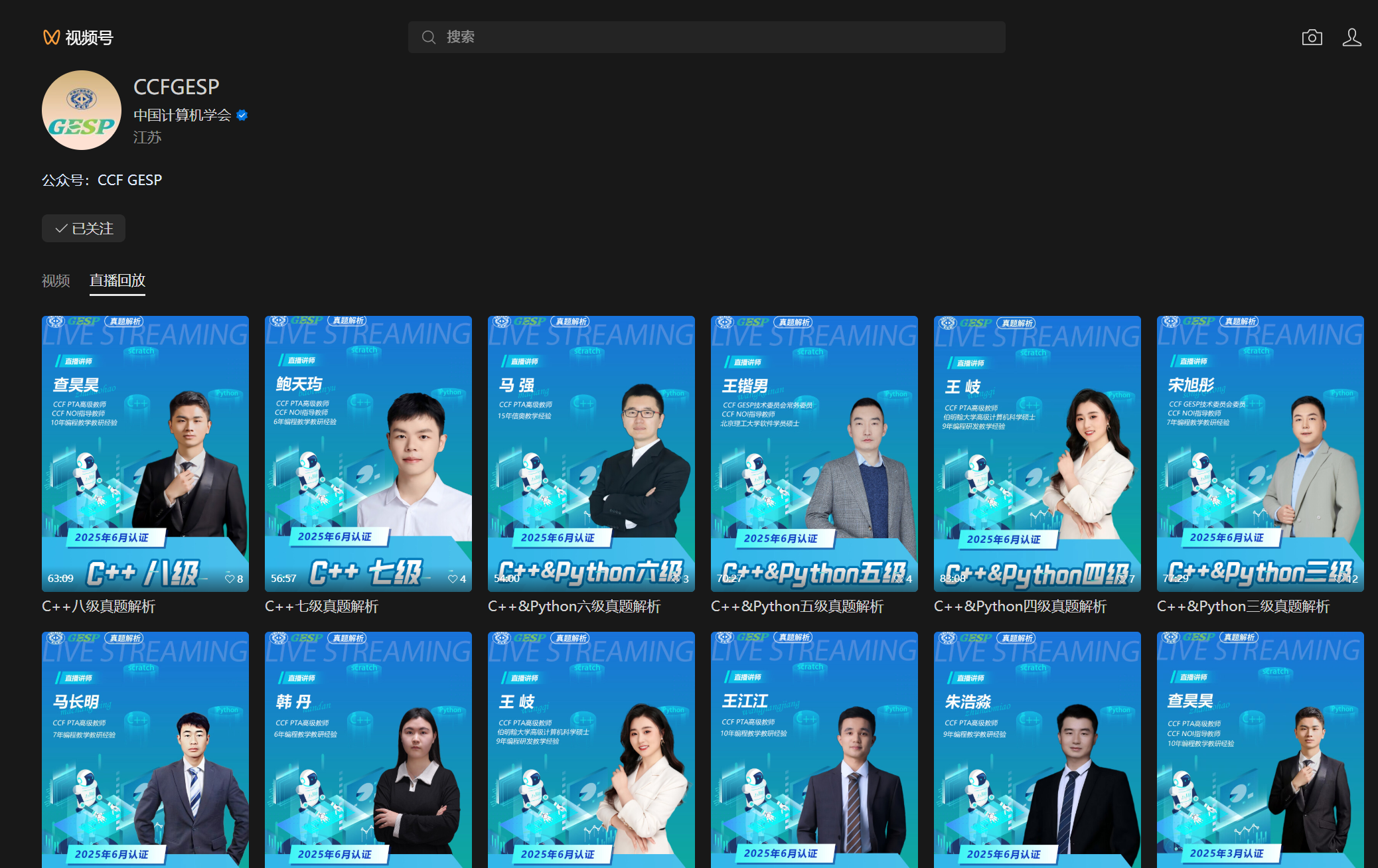Watch C++&Python六级真题解析 replay
1378x868 pixels.
point(591,453)
